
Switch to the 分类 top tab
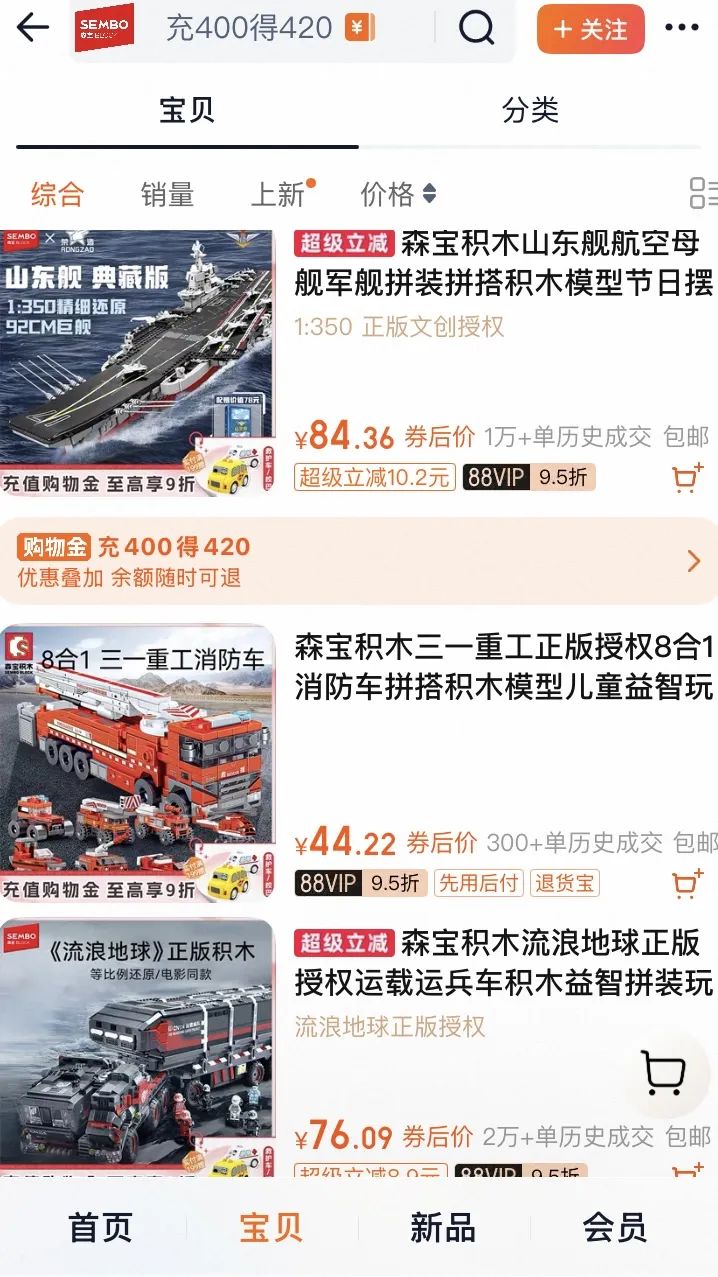click(530, 110)
